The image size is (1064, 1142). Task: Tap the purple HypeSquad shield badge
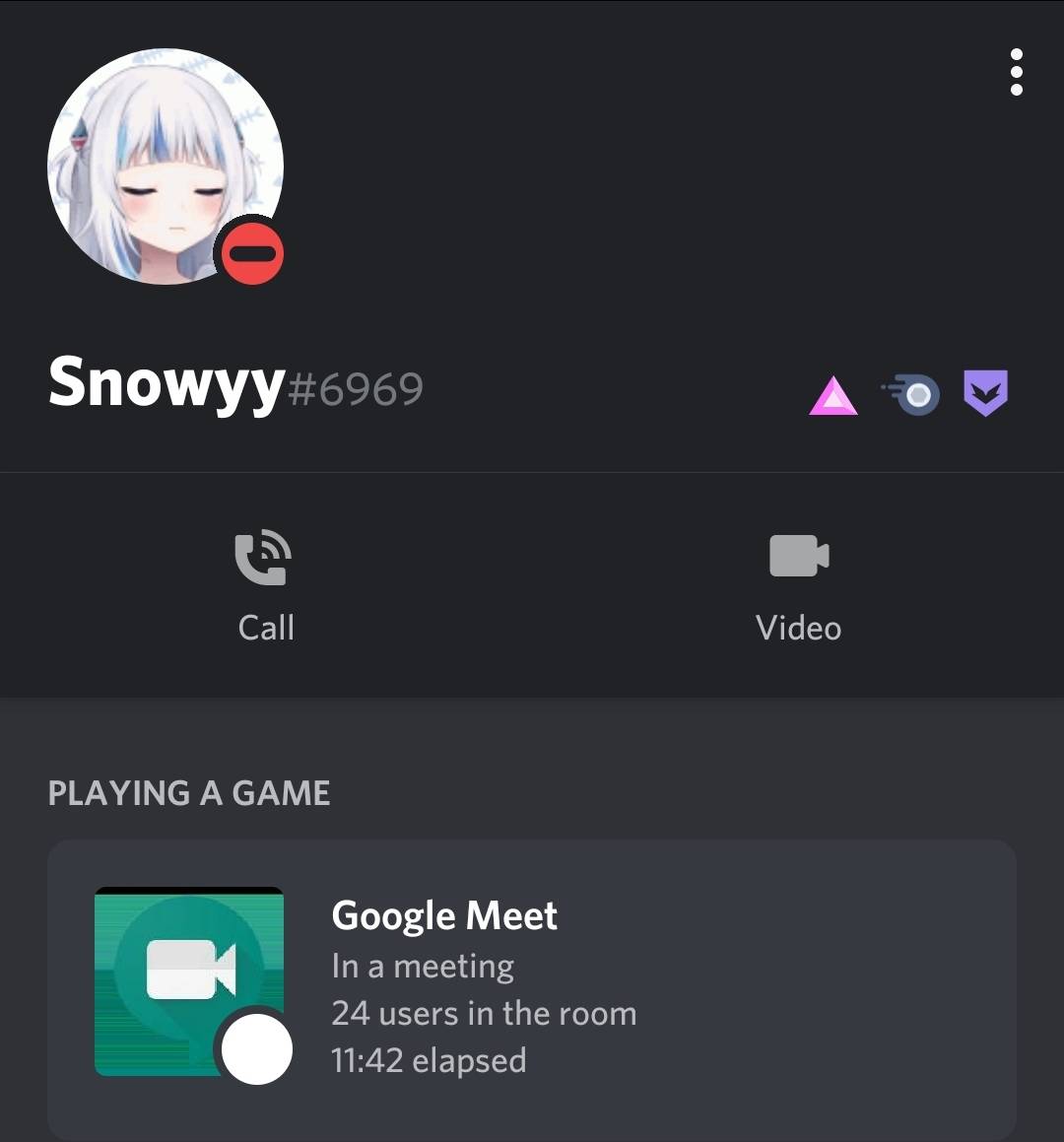tap(985, 393)
